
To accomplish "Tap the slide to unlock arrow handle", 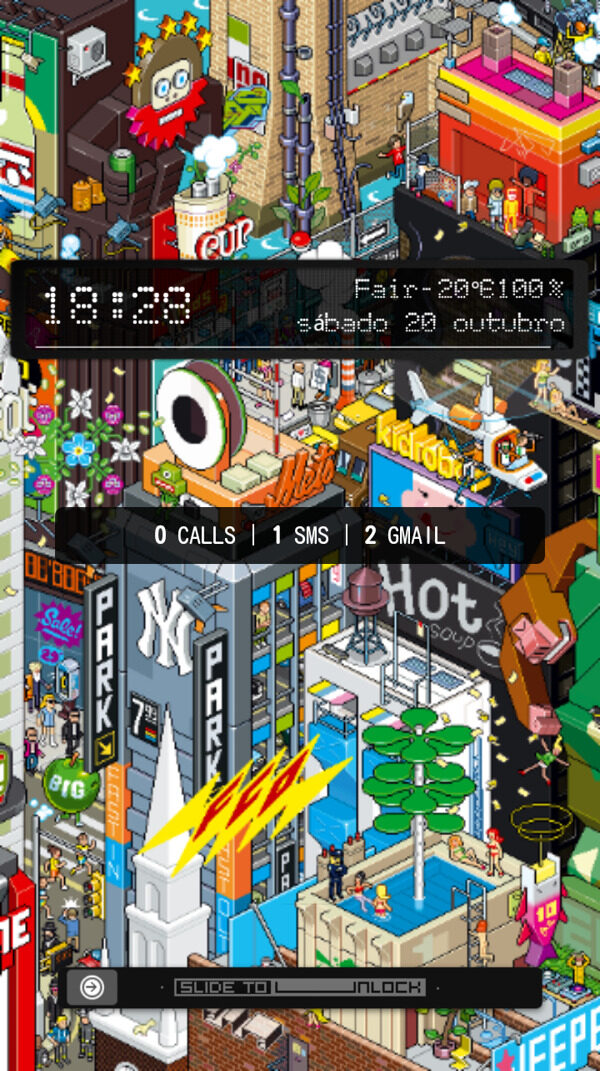I will (92, 988).
